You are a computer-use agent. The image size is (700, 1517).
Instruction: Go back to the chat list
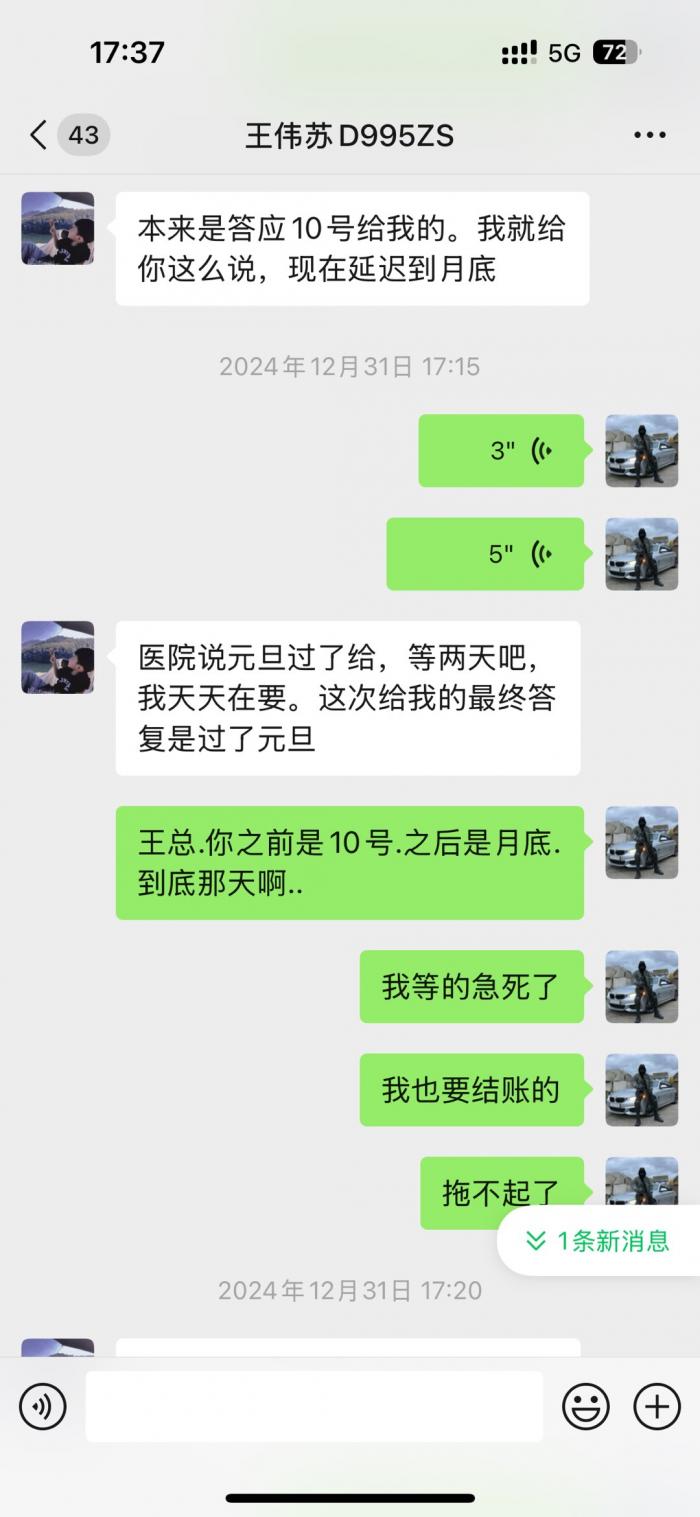click(40, 135)
